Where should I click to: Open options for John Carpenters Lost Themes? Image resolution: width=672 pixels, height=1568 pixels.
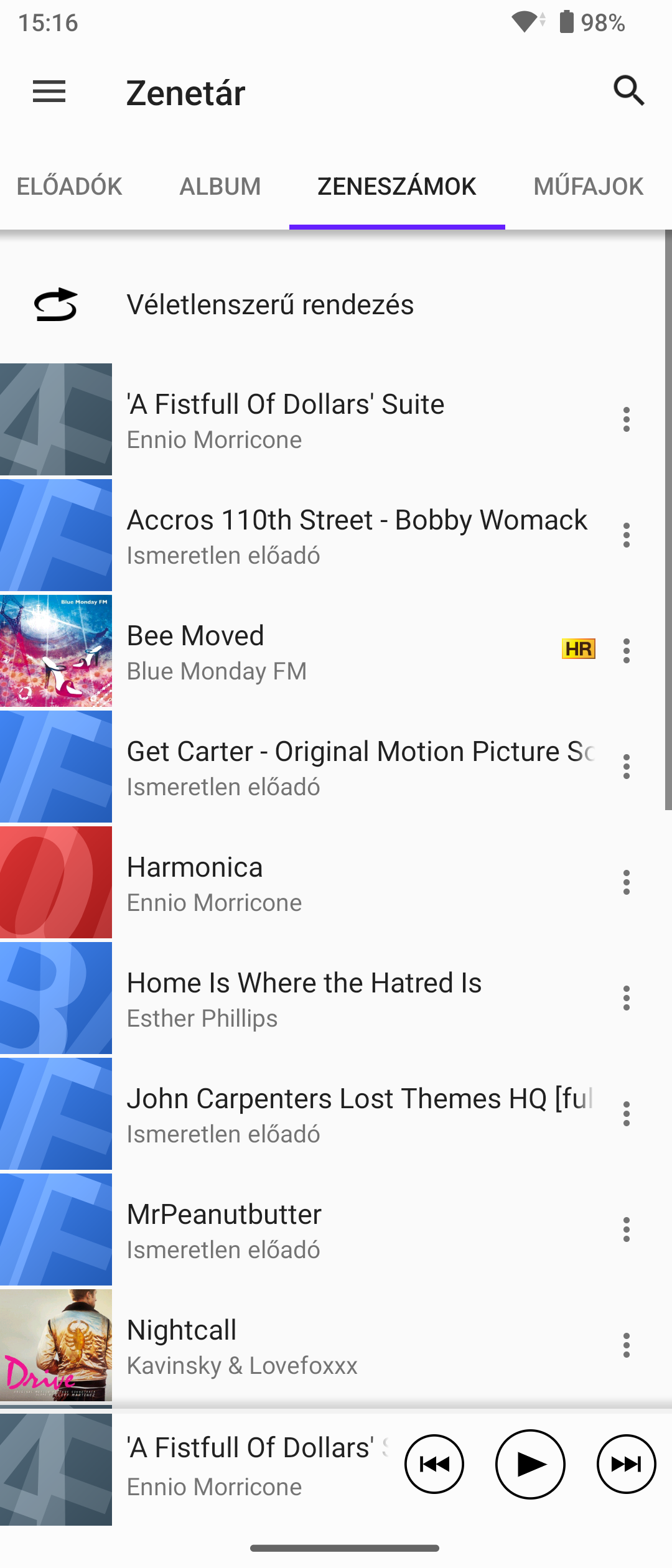[627, 1114]
